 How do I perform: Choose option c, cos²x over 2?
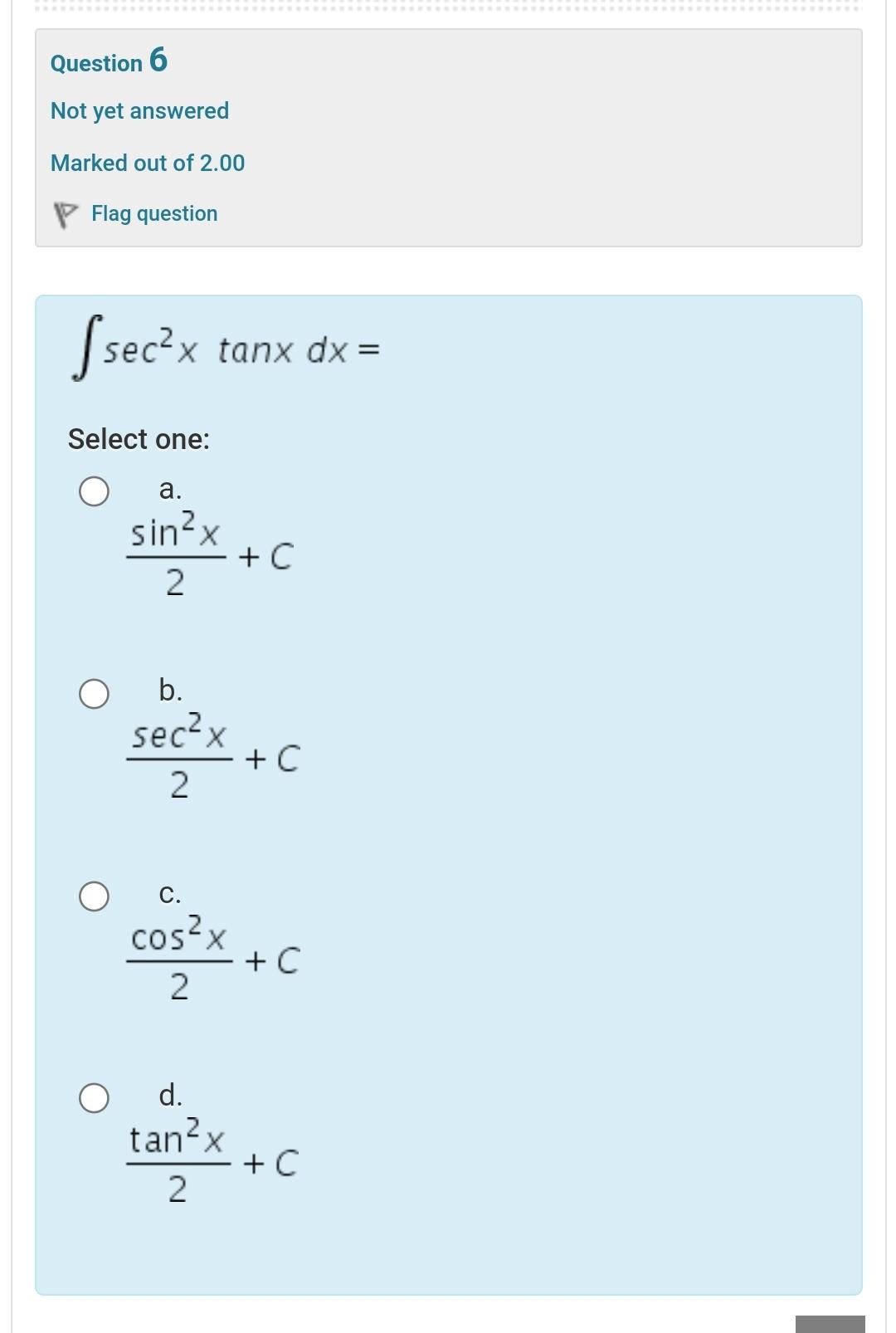point(94,896)
